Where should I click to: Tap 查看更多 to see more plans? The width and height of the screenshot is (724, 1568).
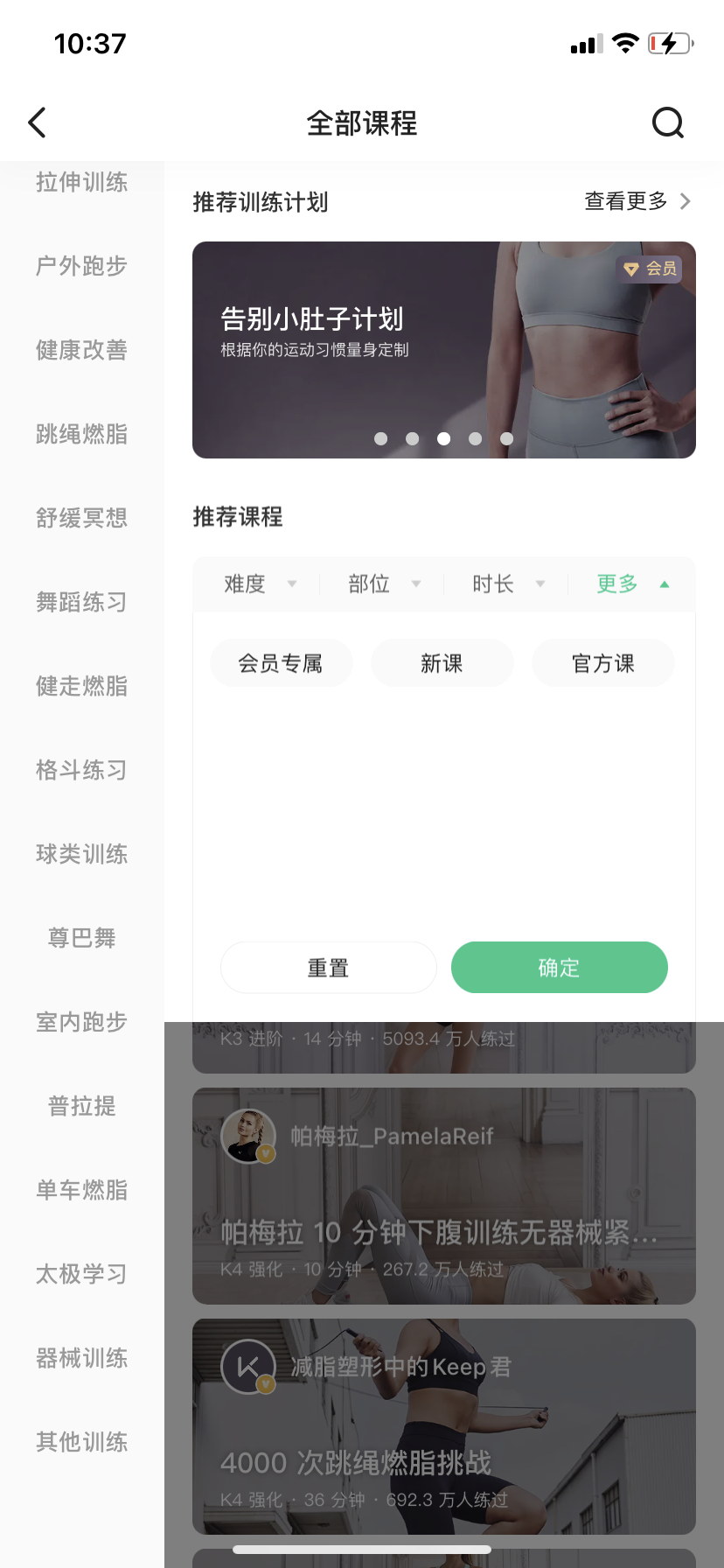click(637, 202)
